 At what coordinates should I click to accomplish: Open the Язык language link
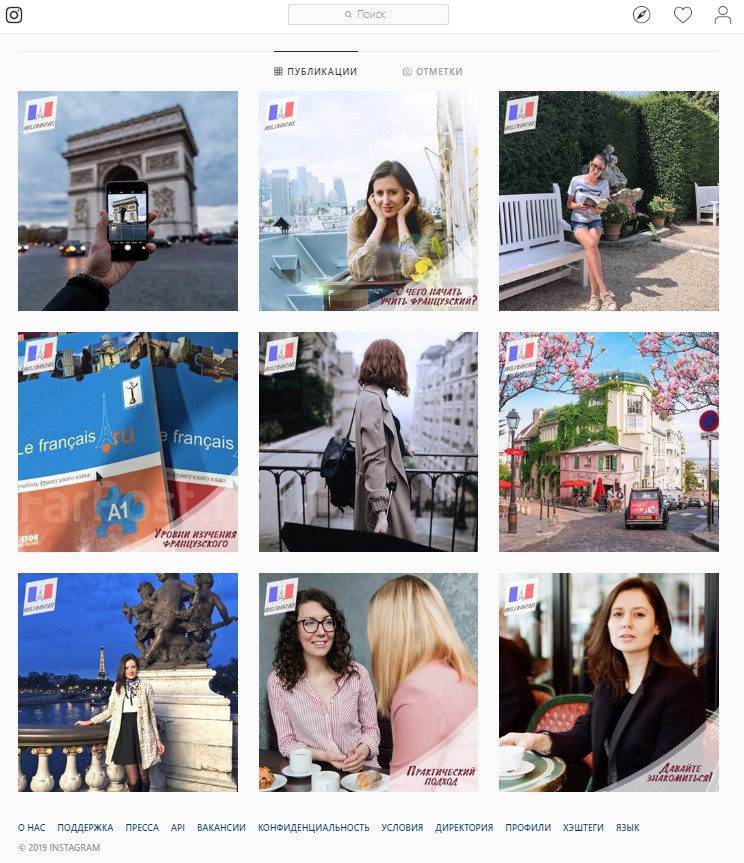pos(627,828)
